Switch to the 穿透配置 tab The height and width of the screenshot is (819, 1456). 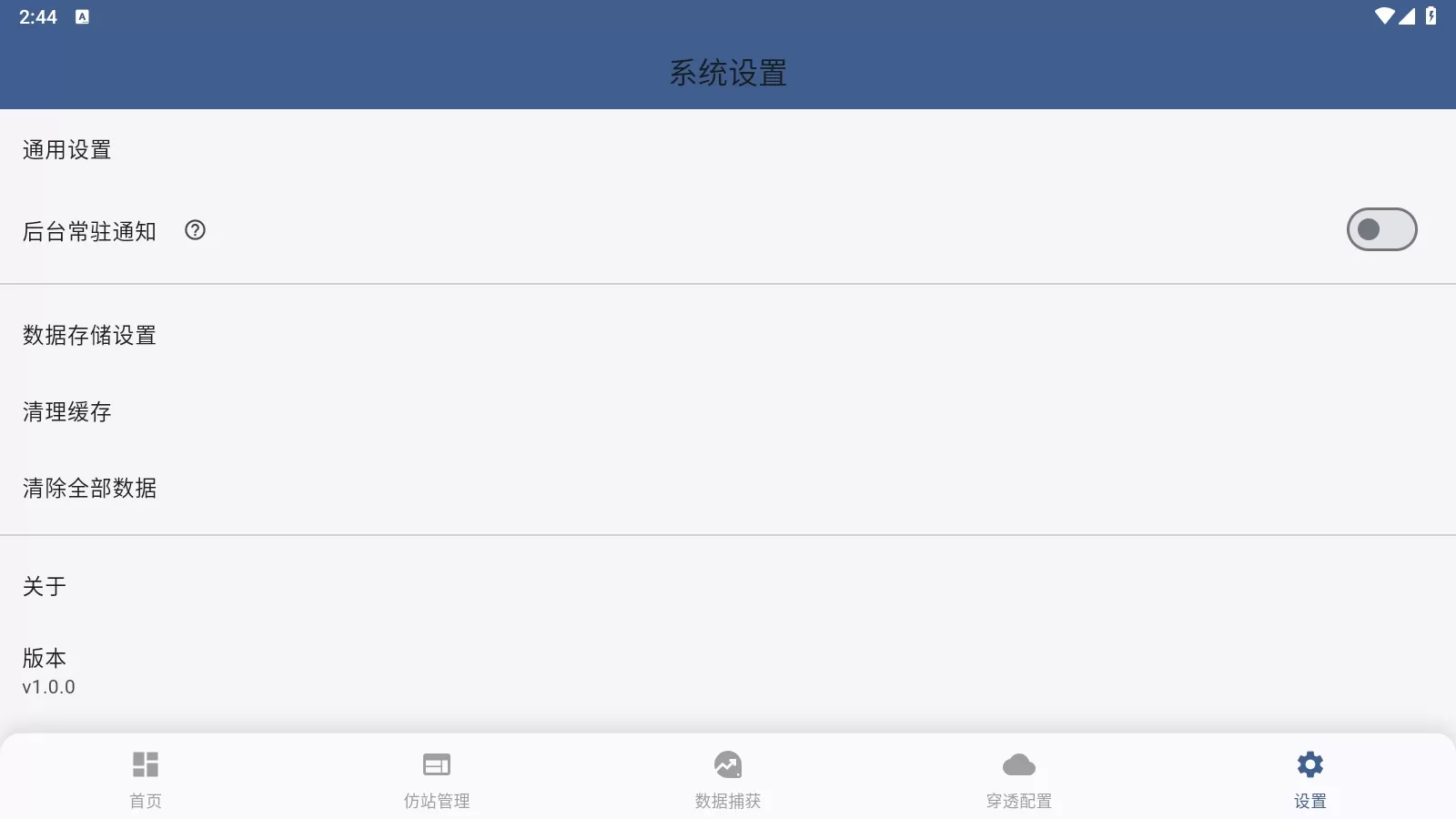tap(1019, 778)
